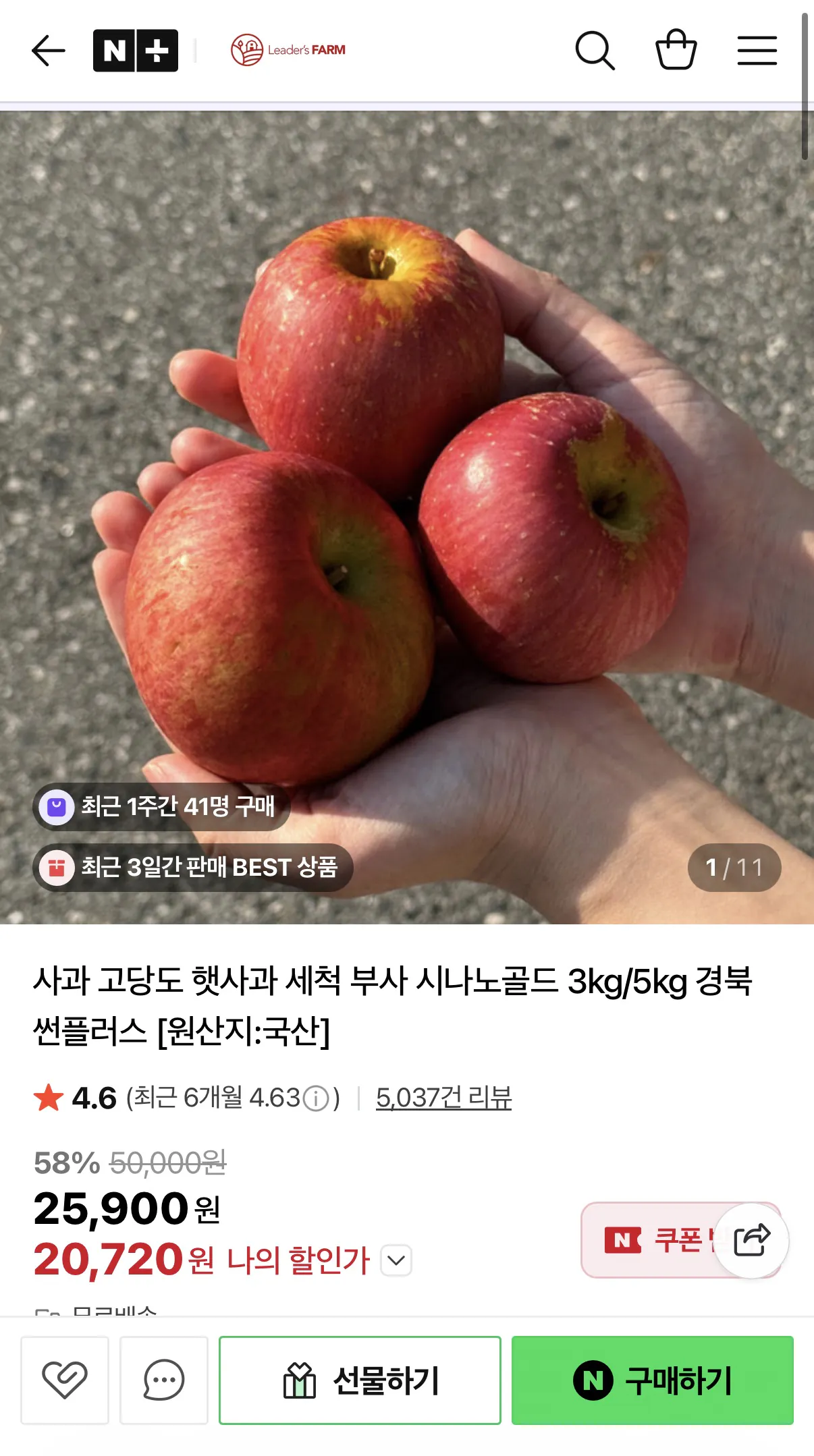The image size is (814, 1456).
Task: Open the 5,037건 리뷰 reviews link
Action: (x=443, y=1098)
